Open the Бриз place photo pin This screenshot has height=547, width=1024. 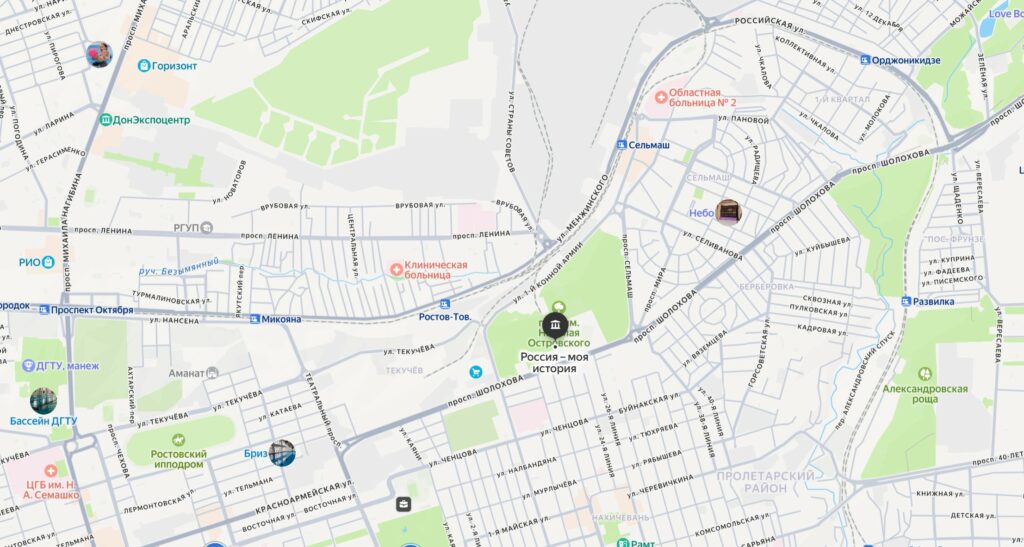tap(282, 453)
